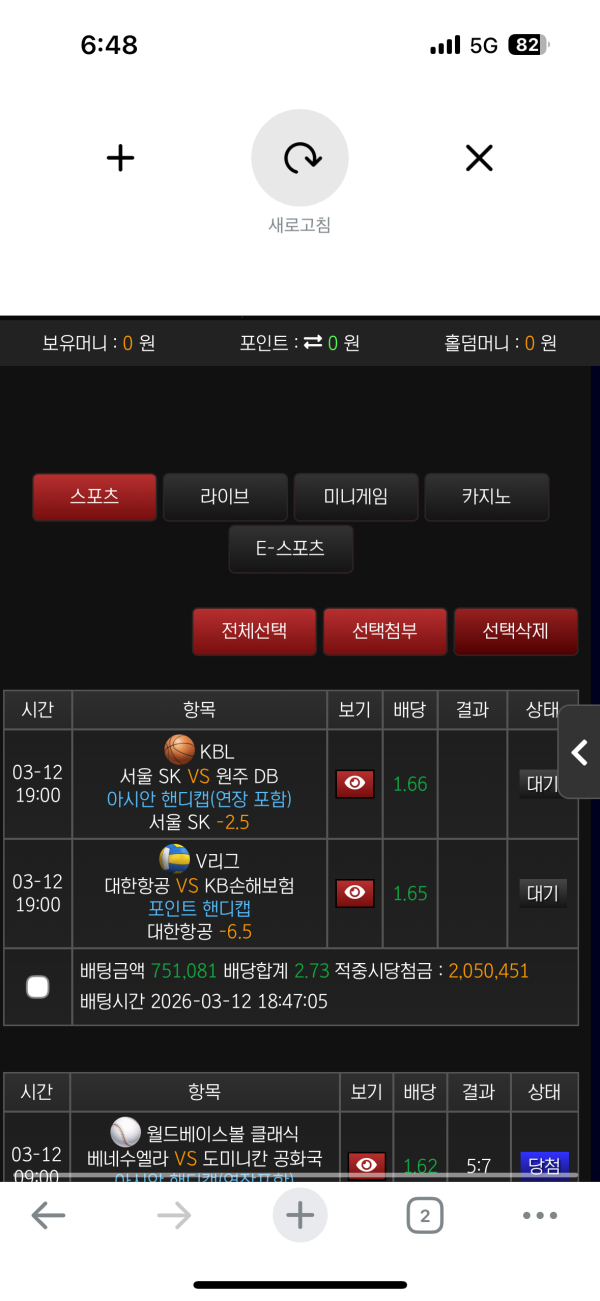
Task: Switch to the 스포츠 tab
Action: pos(95,497)
